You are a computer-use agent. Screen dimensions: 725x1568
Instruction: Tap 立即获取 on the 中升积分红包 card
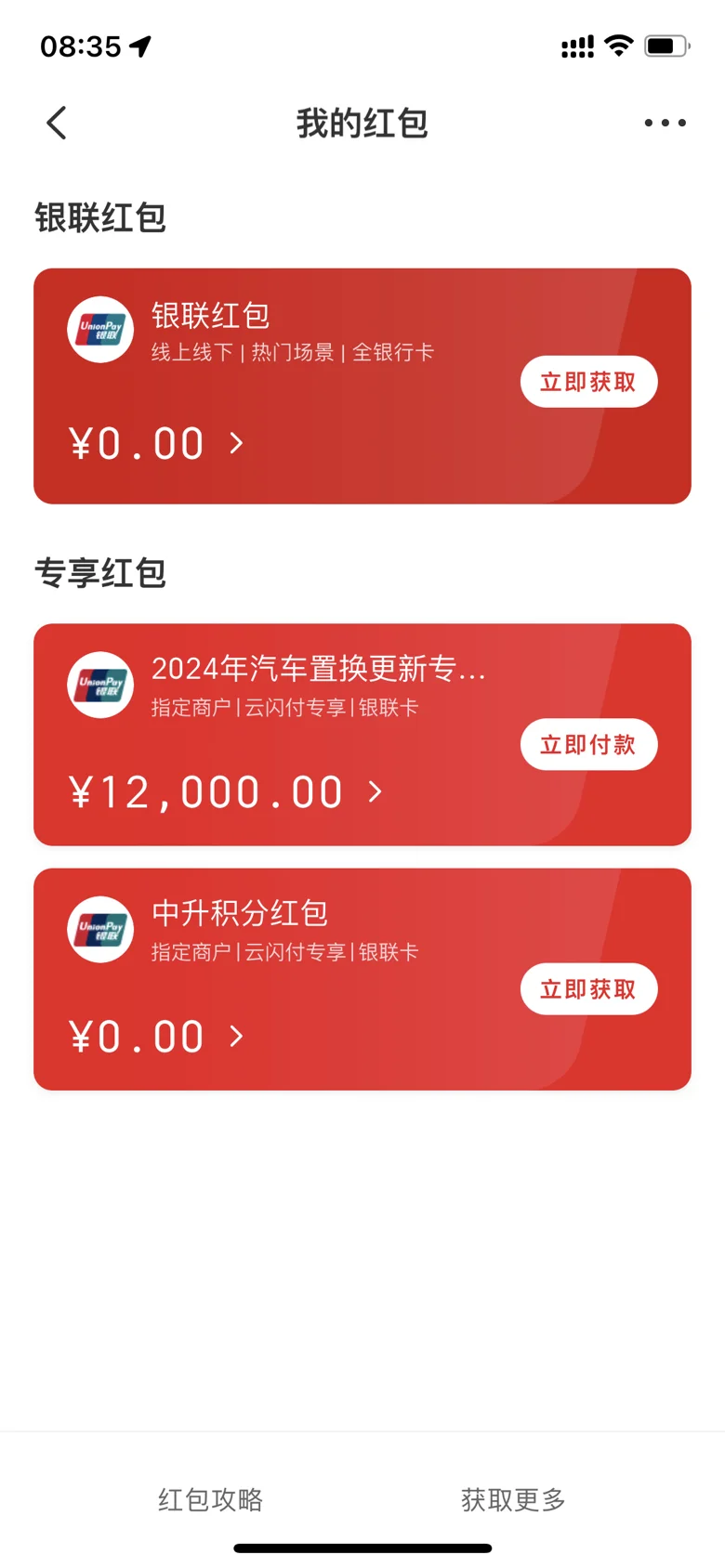[588, 989]
